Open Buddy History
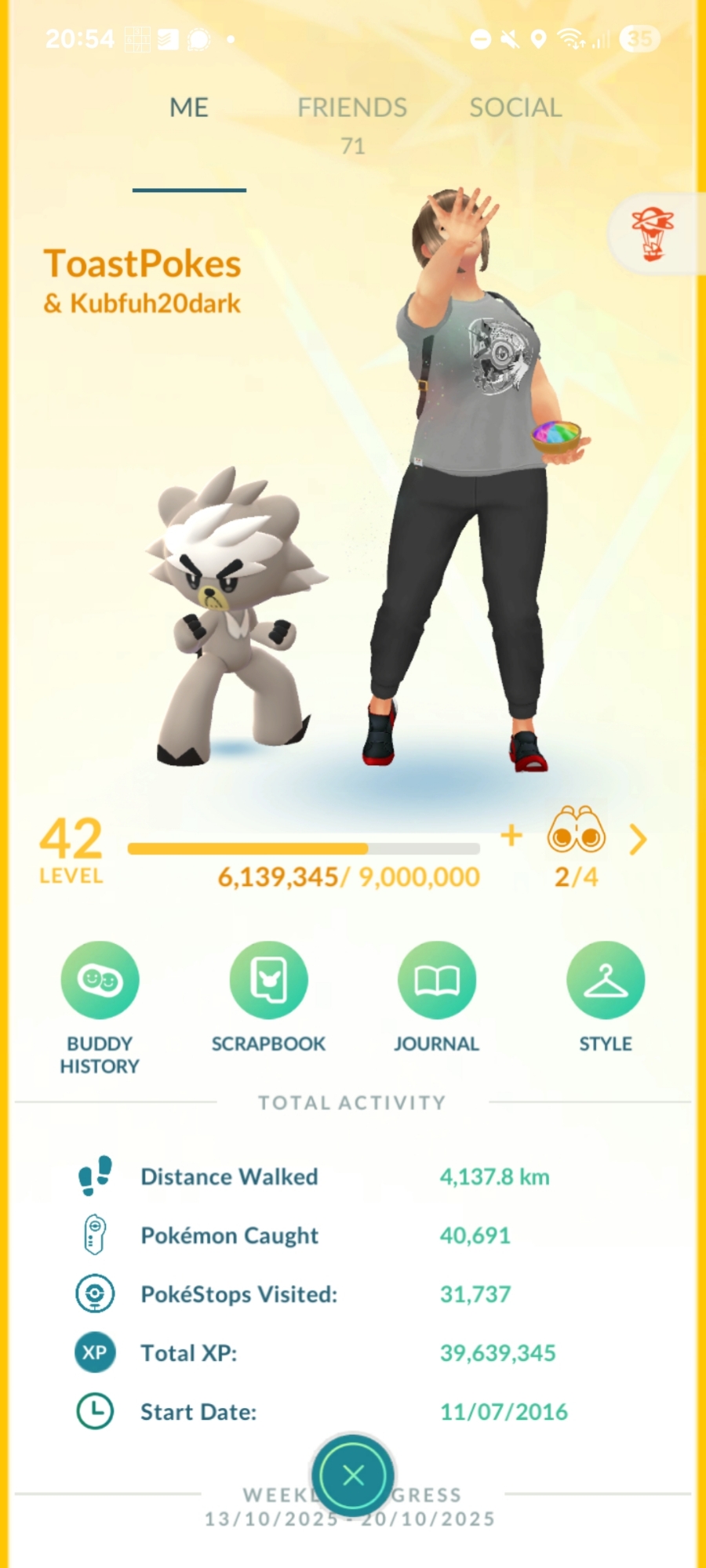706x1568 pixels. pyautogui.click(x=100, y=981)
